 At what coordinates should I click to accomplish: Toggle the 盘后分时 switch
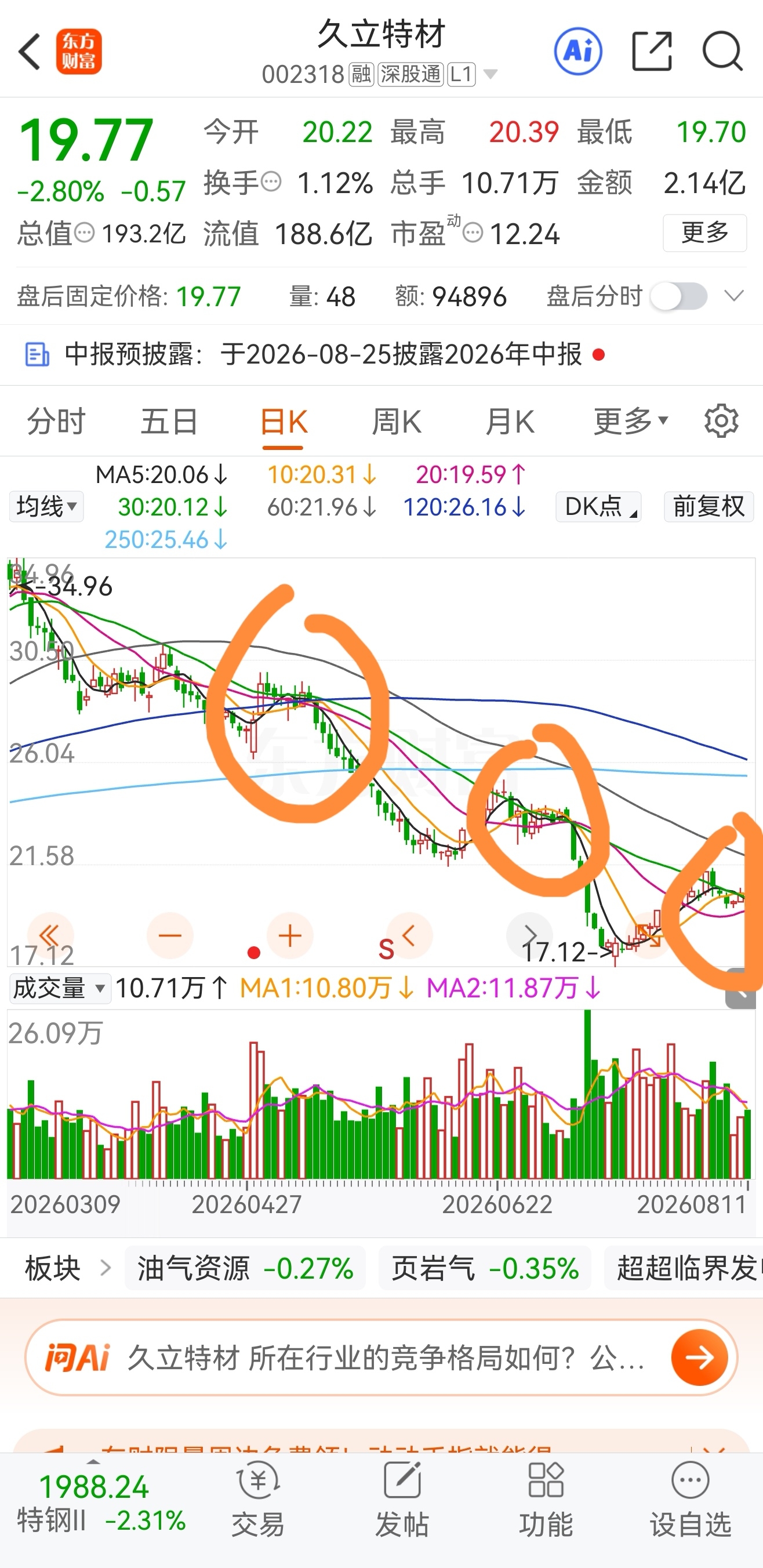(678, 297)
